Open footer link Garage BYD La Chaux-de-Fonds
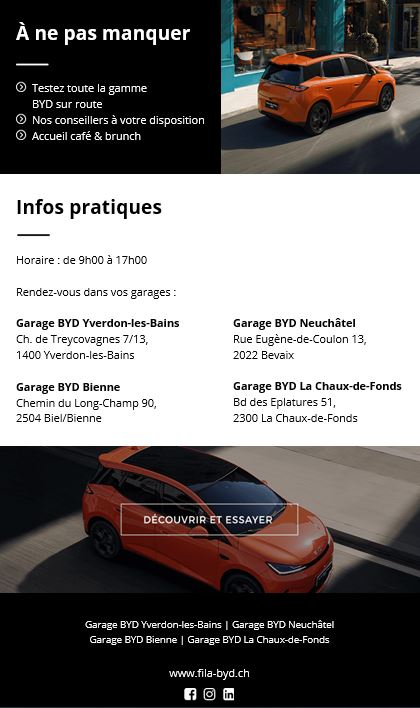This screenshot has height=708, width=420. [x=258, y=639]
